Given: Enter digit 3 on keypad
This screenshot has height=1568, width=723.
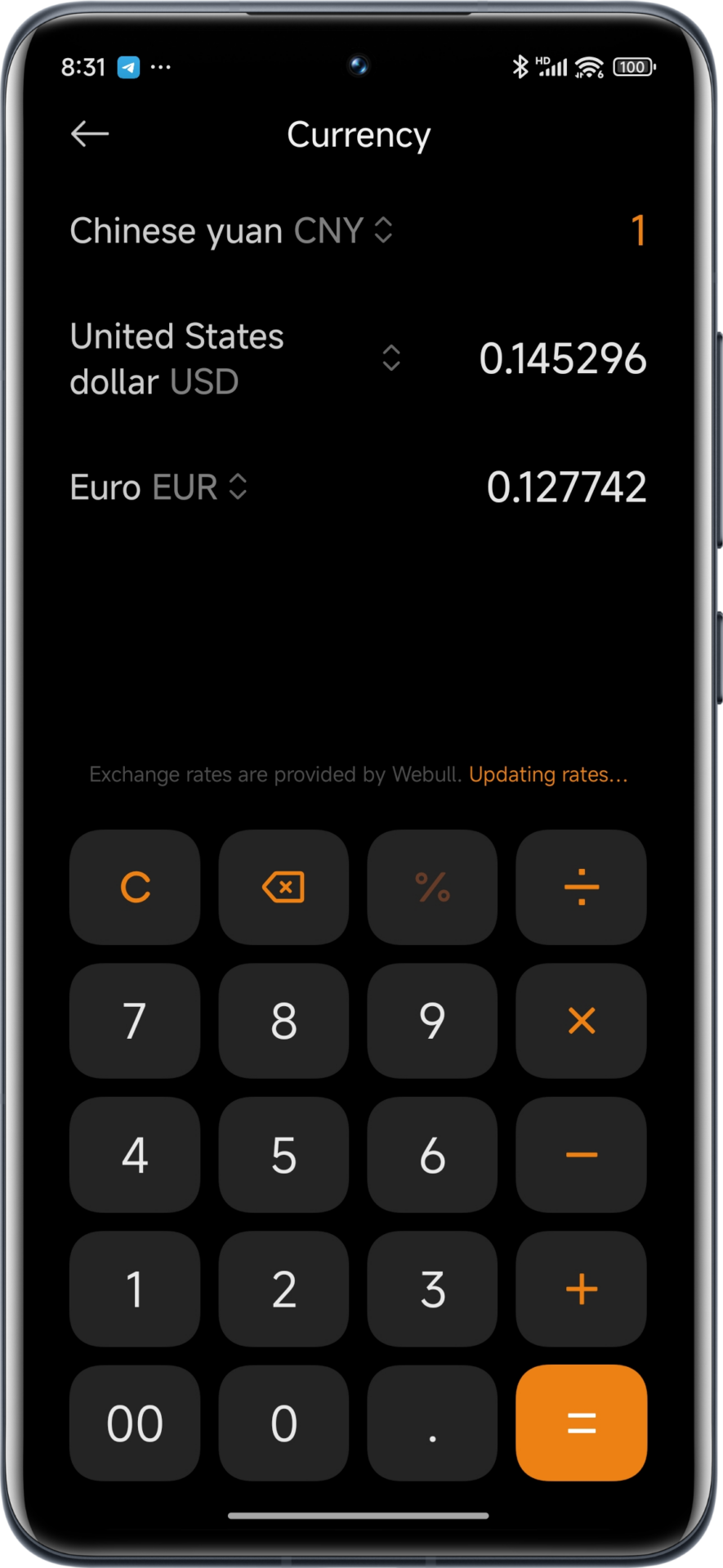Looking at the screenshot, I should coord(432,1289).
